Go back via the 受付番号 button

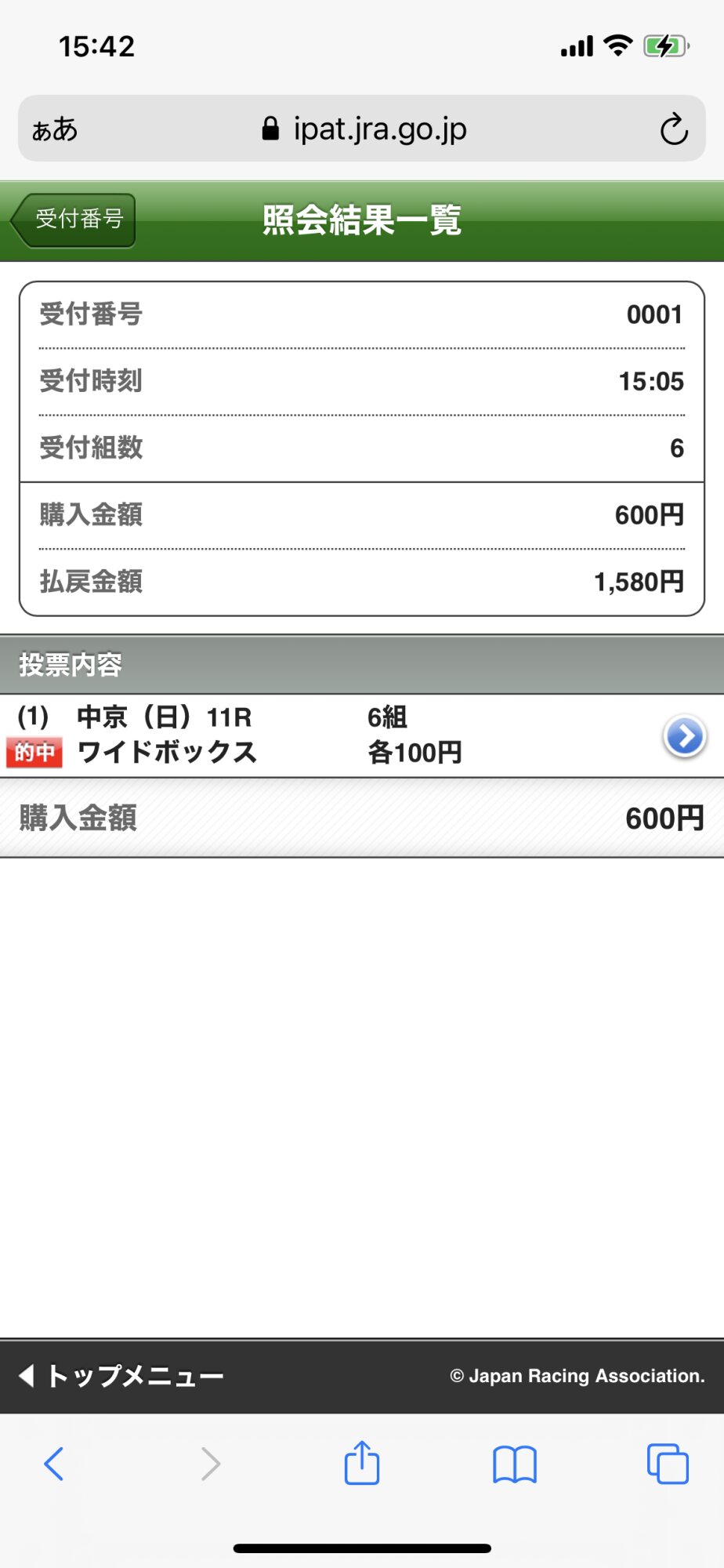point(74,220)
